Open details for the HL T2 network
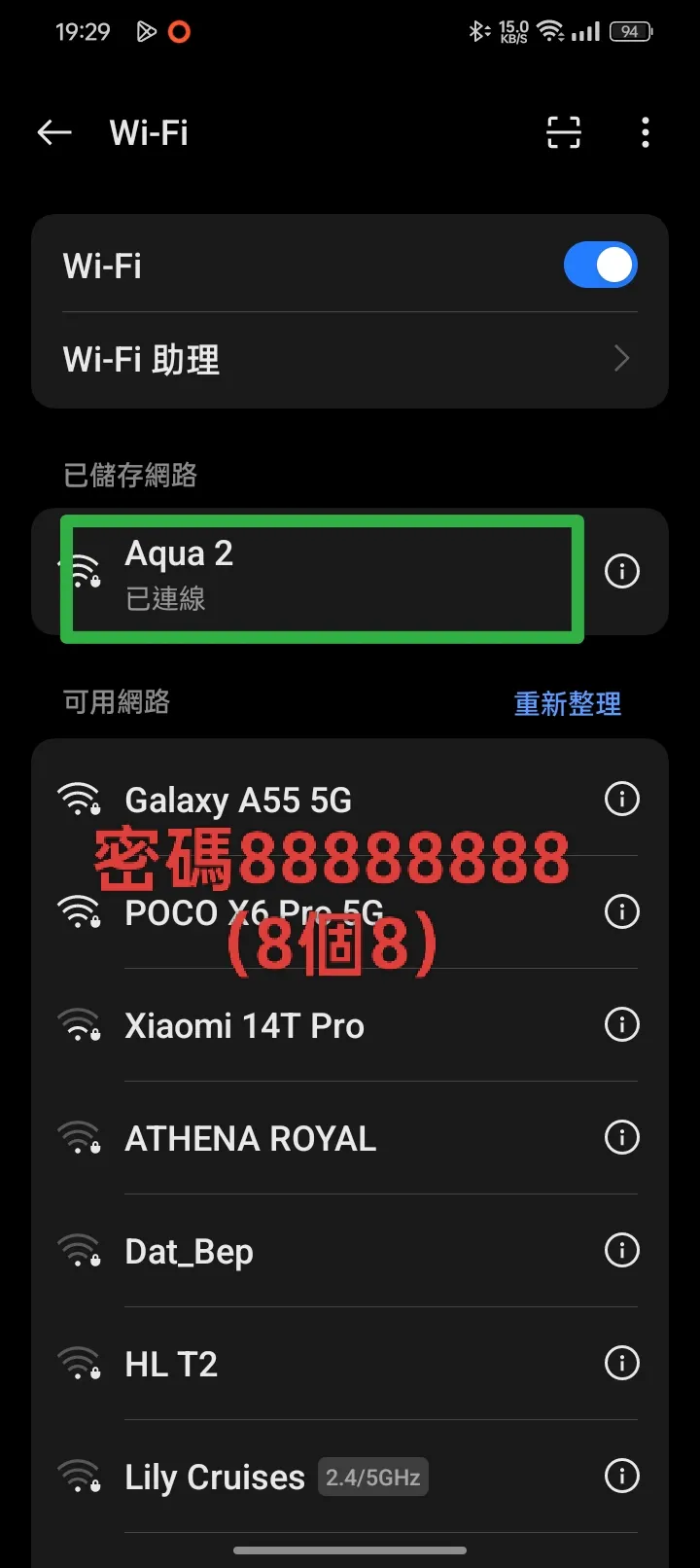 click(621, 1363)
